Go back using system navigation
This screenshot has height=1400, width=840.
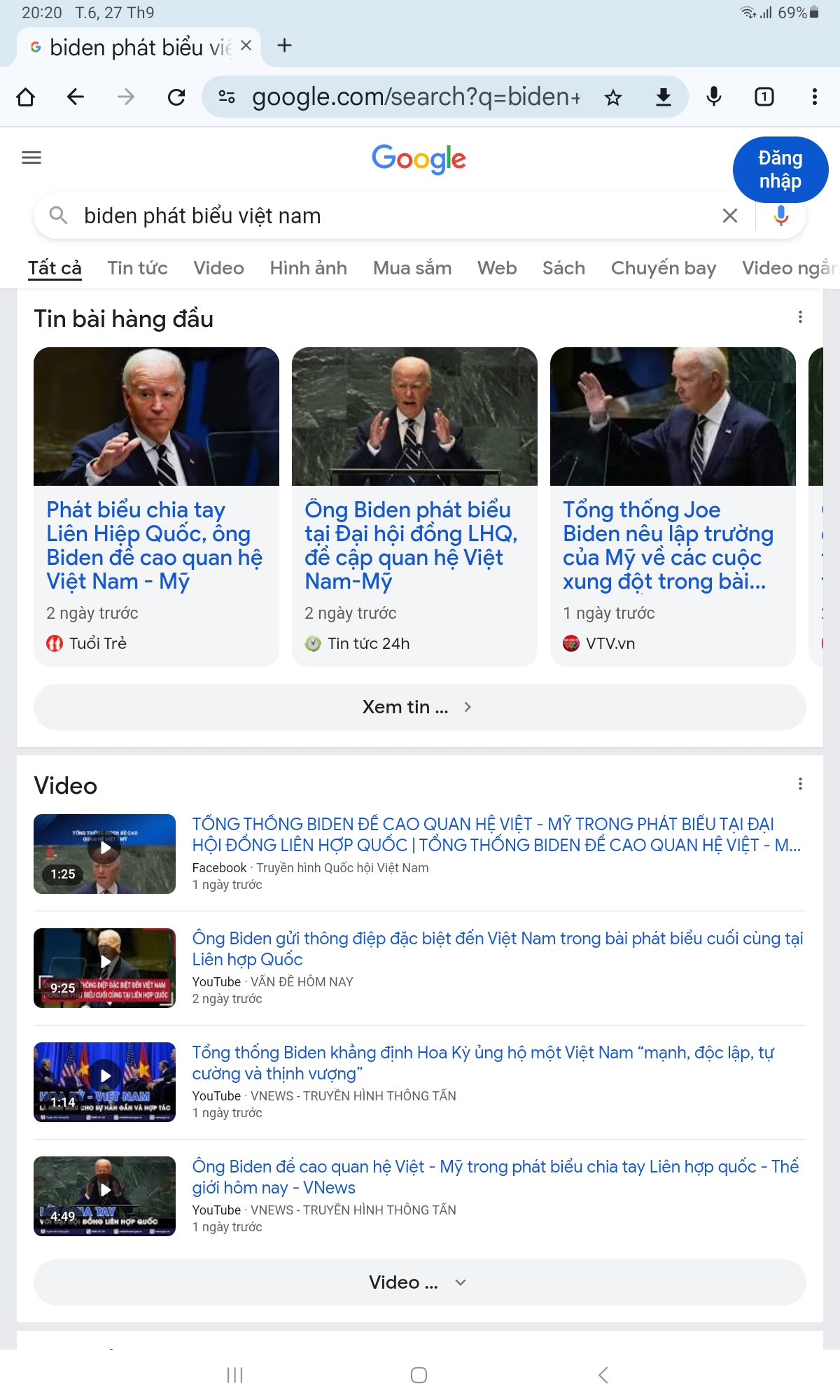tap(603, 1375)
